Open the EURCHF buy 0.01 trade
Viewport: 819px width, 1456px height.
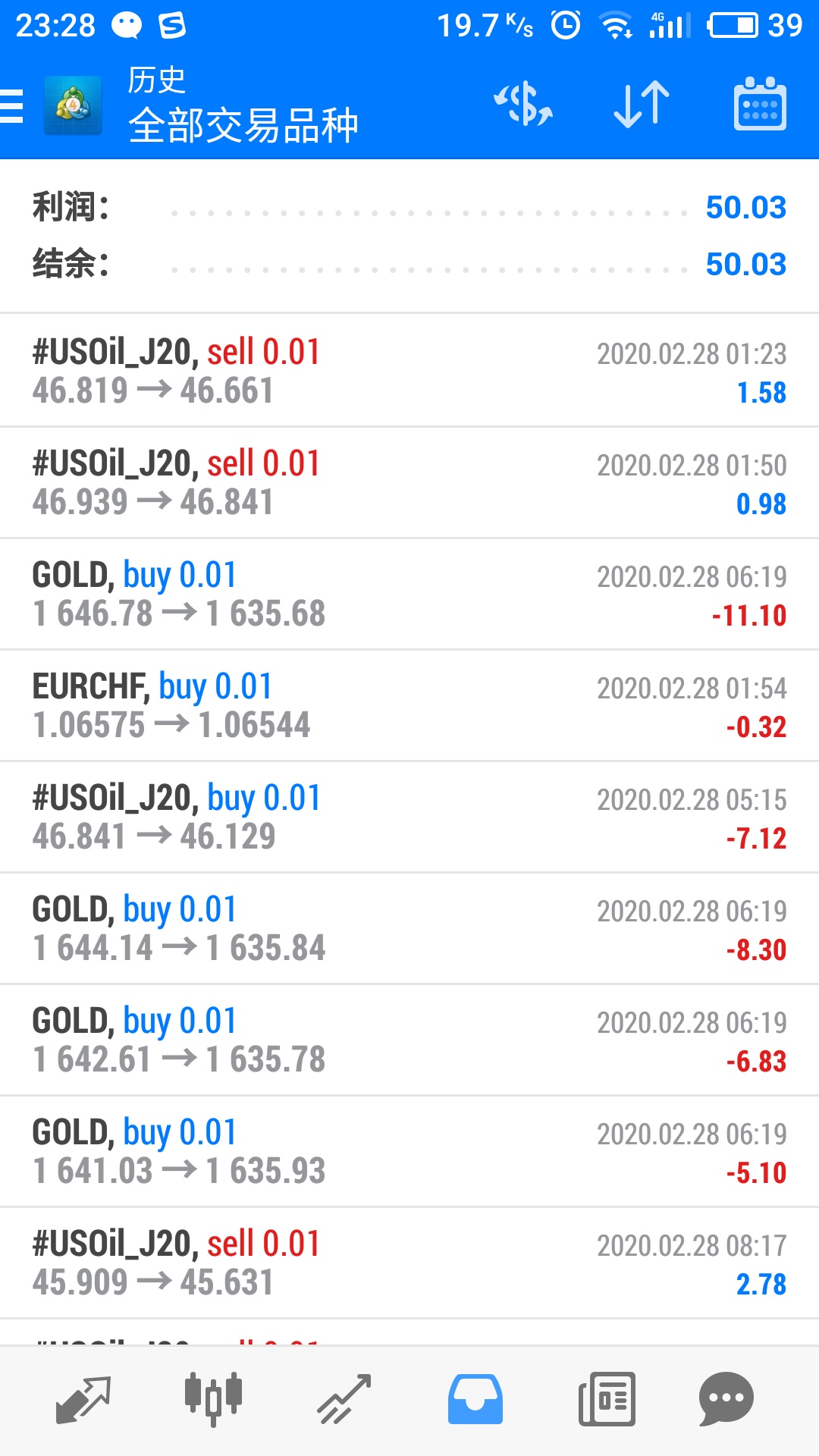409,705
